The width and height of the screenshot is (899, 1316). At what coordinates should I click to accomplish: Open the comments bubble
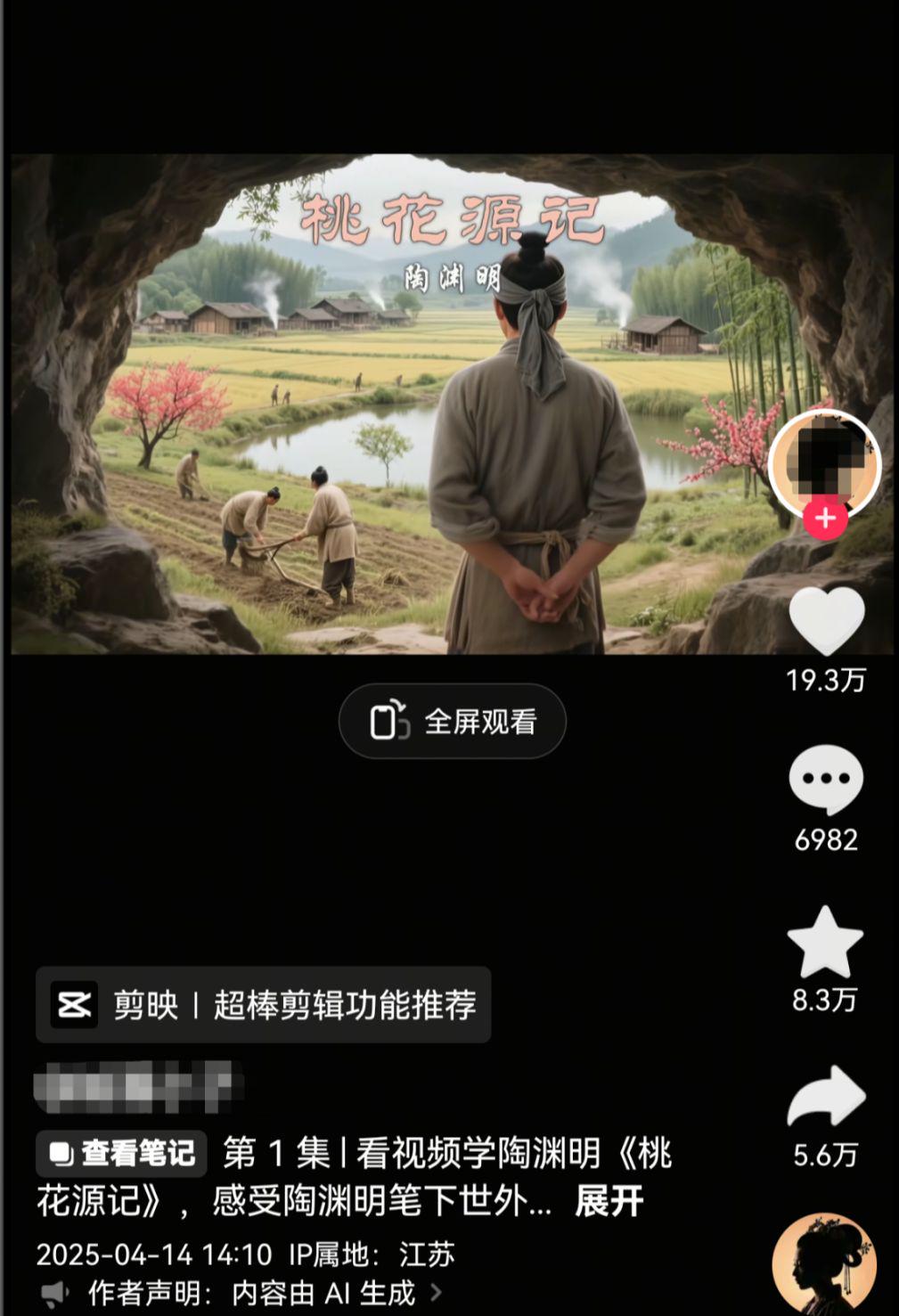(826, 781)
